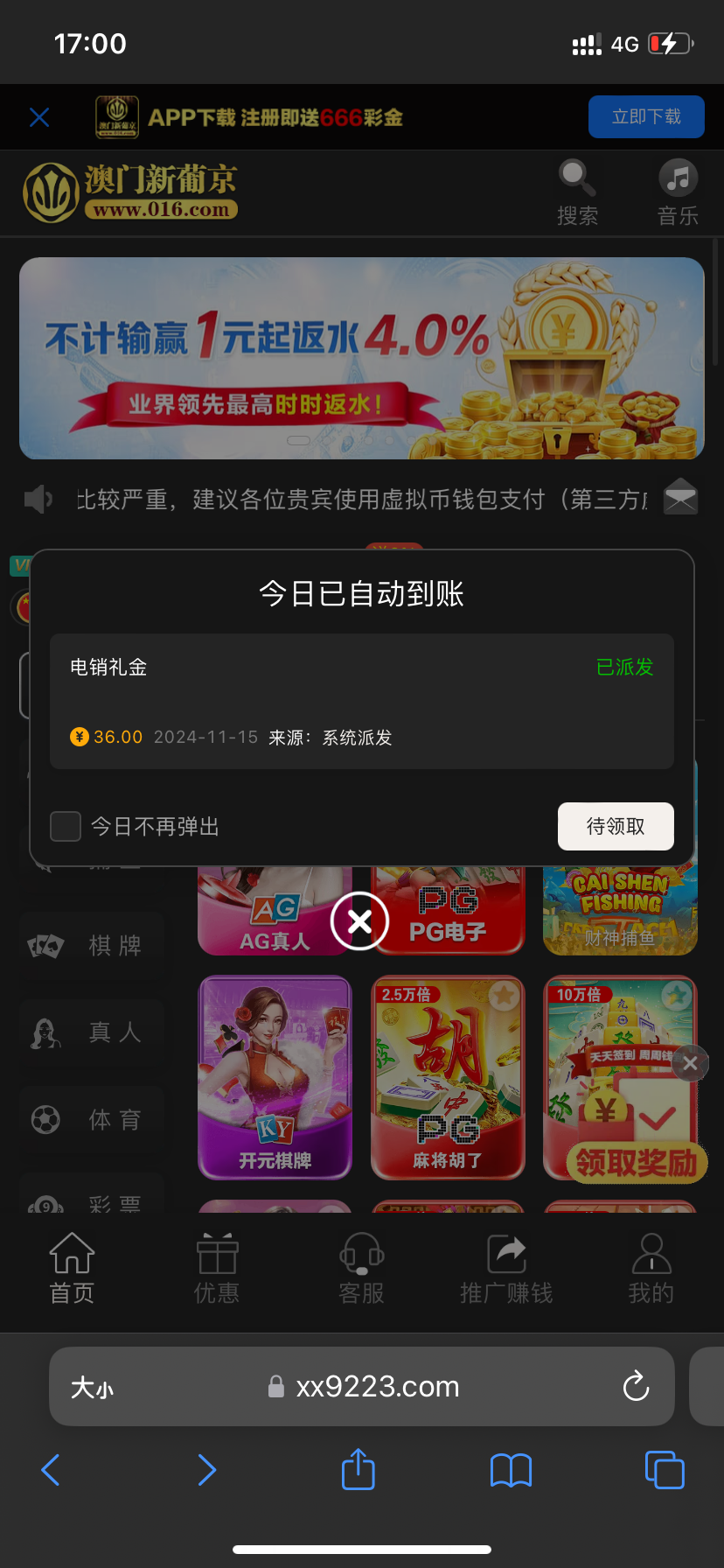Close the popup with the round X

coord(359,920)
